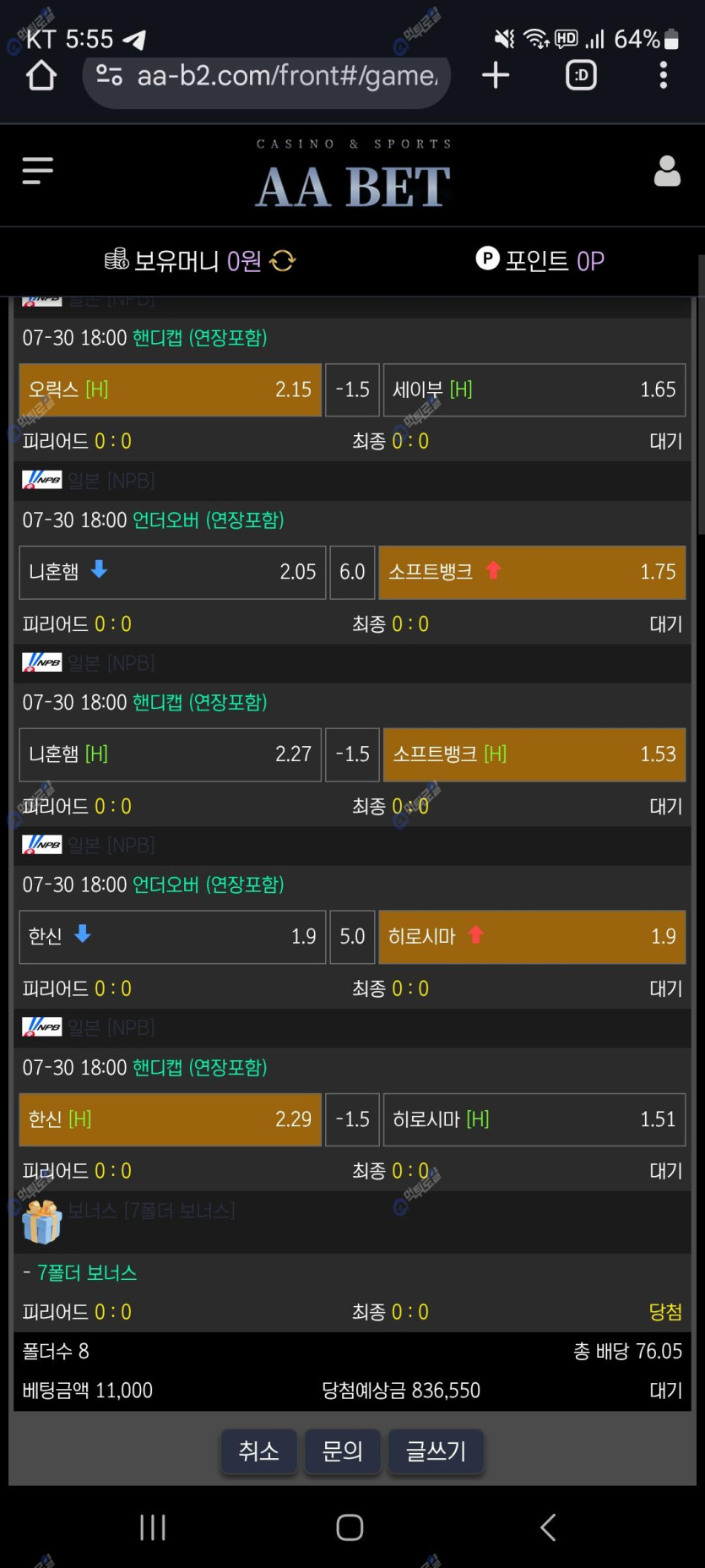705x1568 pixels.
Task: Open the hamburger menu
Action: 37,171
